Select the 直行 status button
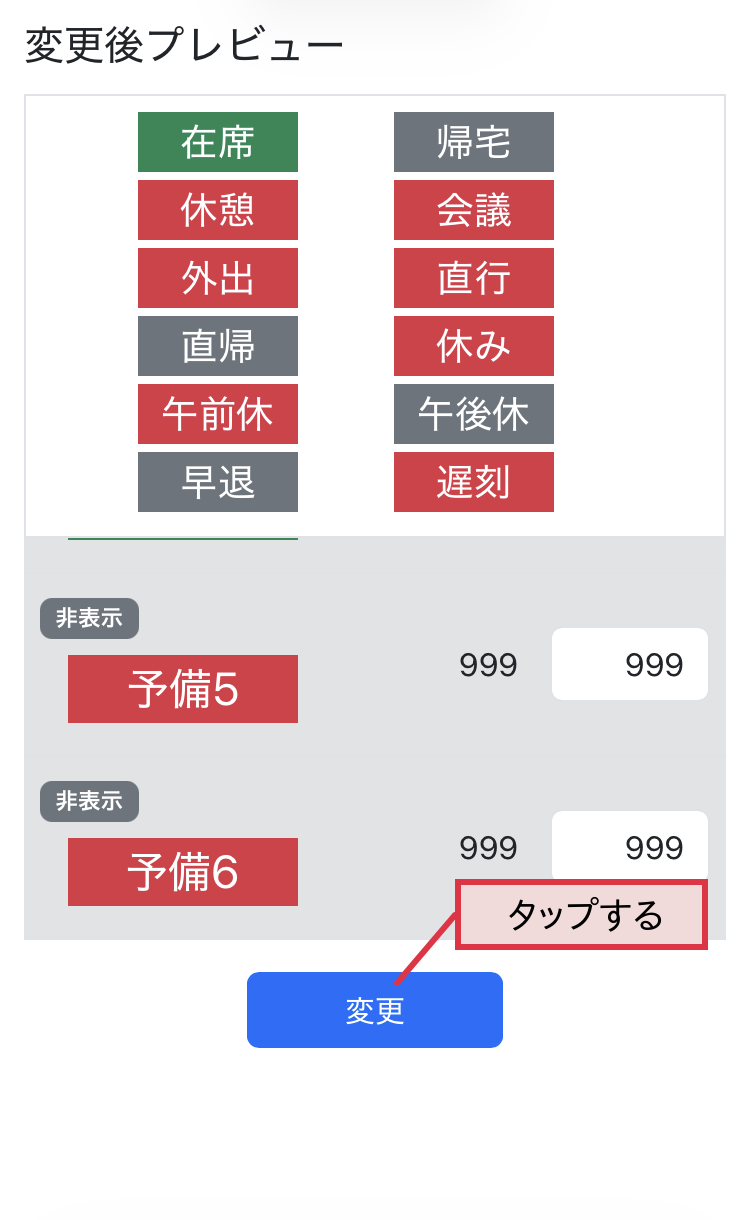Viewport: 750px width, 1220px height. (x=473, y=278)
